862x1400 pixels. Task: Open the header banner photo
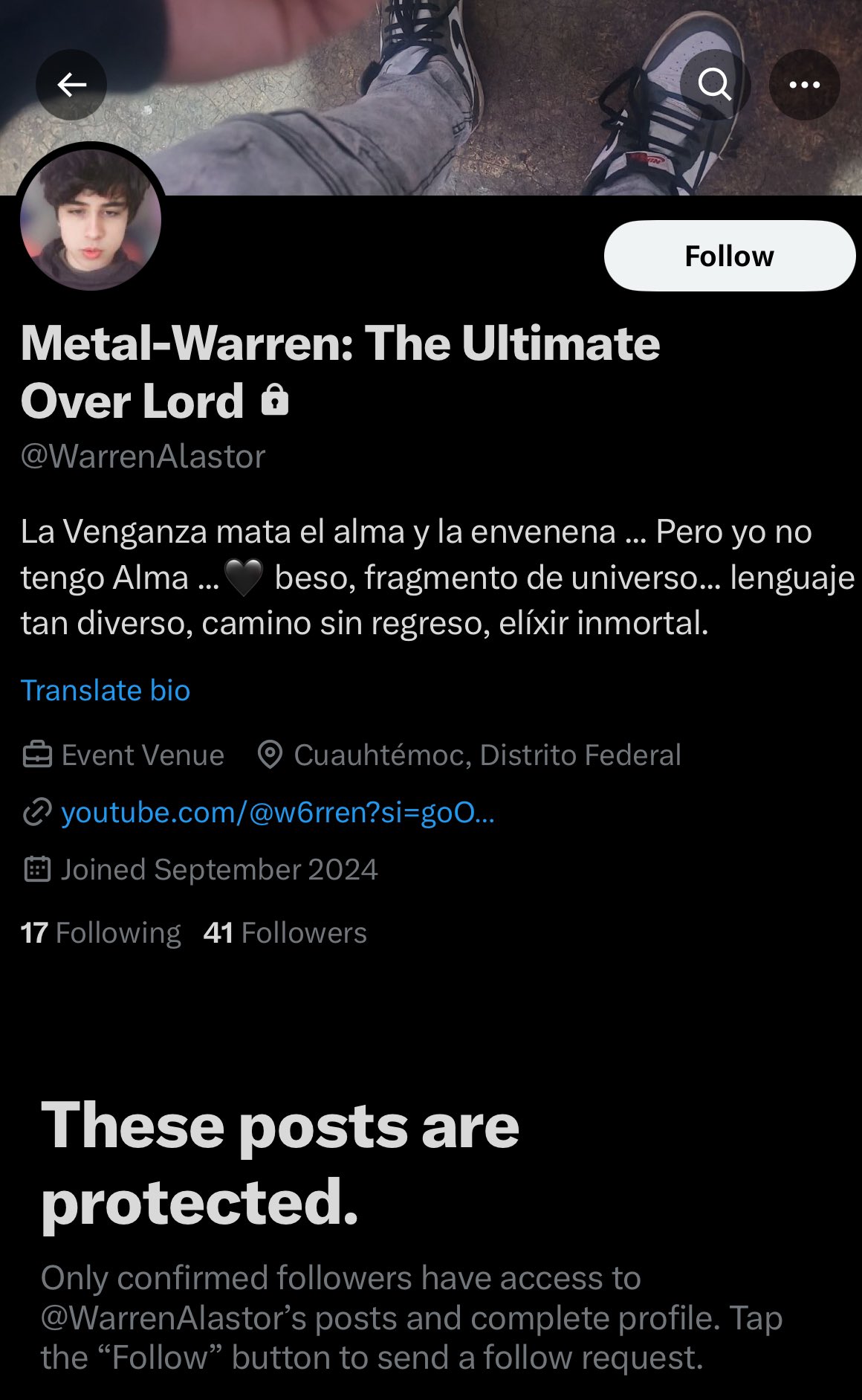pyautogui.click(x=431, y=97)
